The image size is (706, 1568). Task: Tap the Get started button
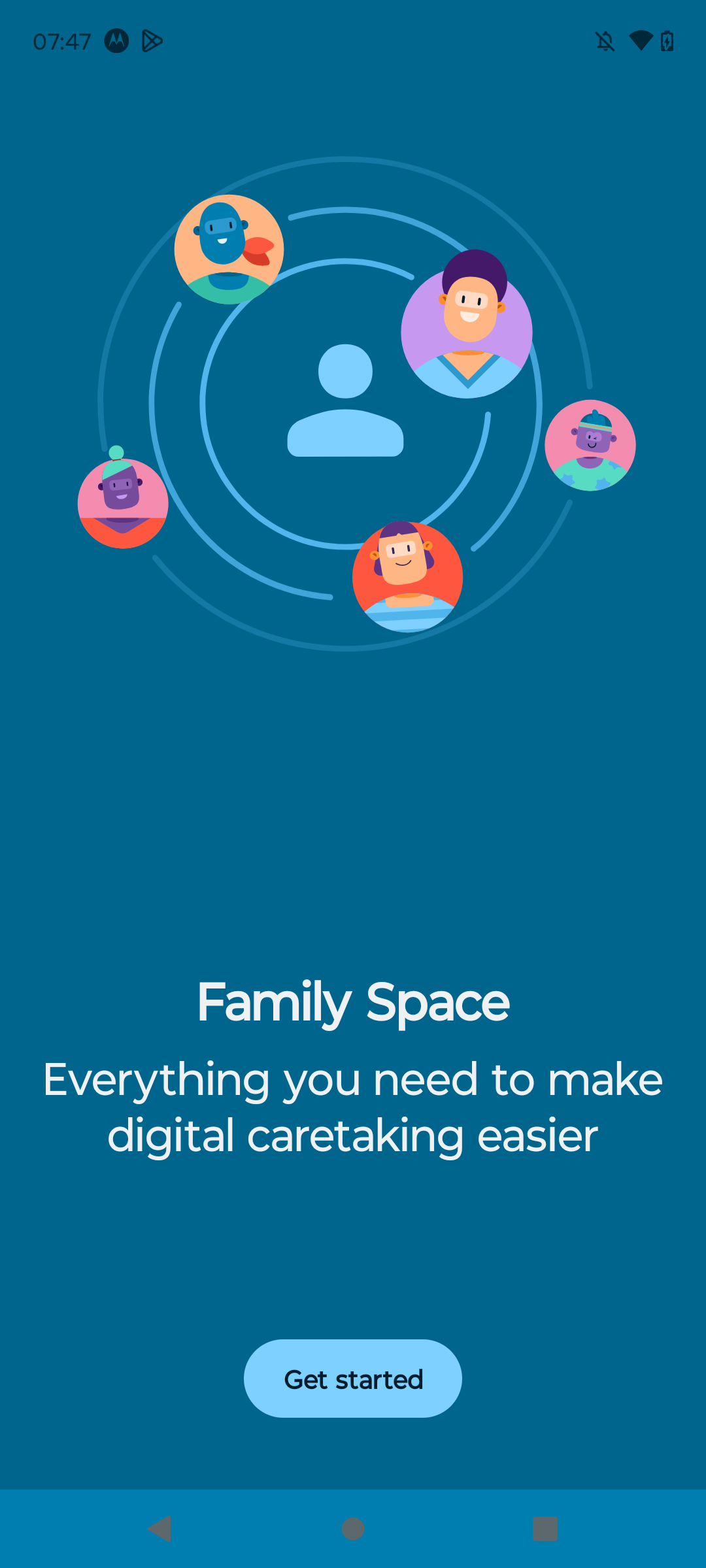353,1379
